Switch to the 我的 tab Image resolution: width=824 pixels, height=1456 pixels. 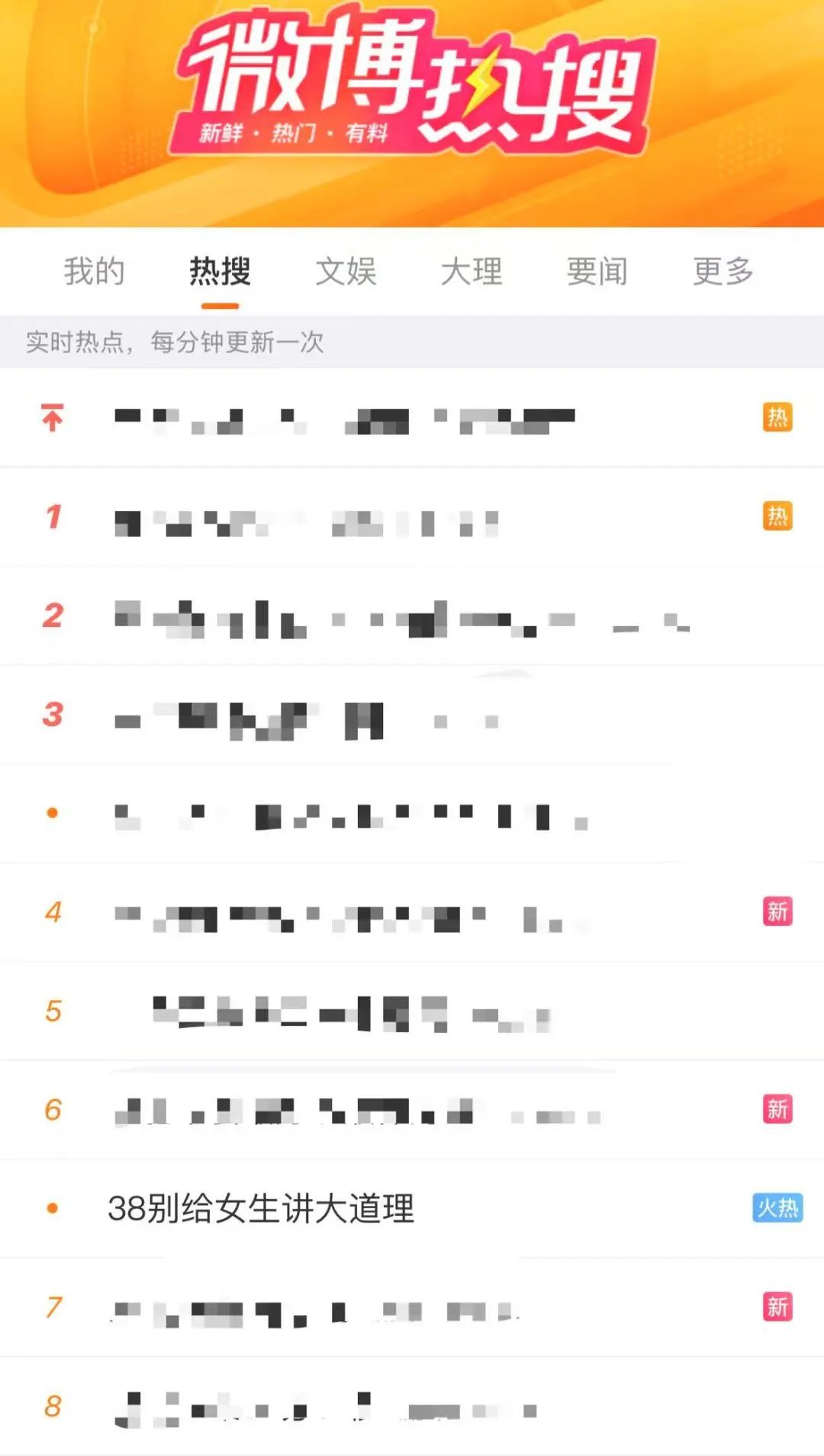click(94, 272)
